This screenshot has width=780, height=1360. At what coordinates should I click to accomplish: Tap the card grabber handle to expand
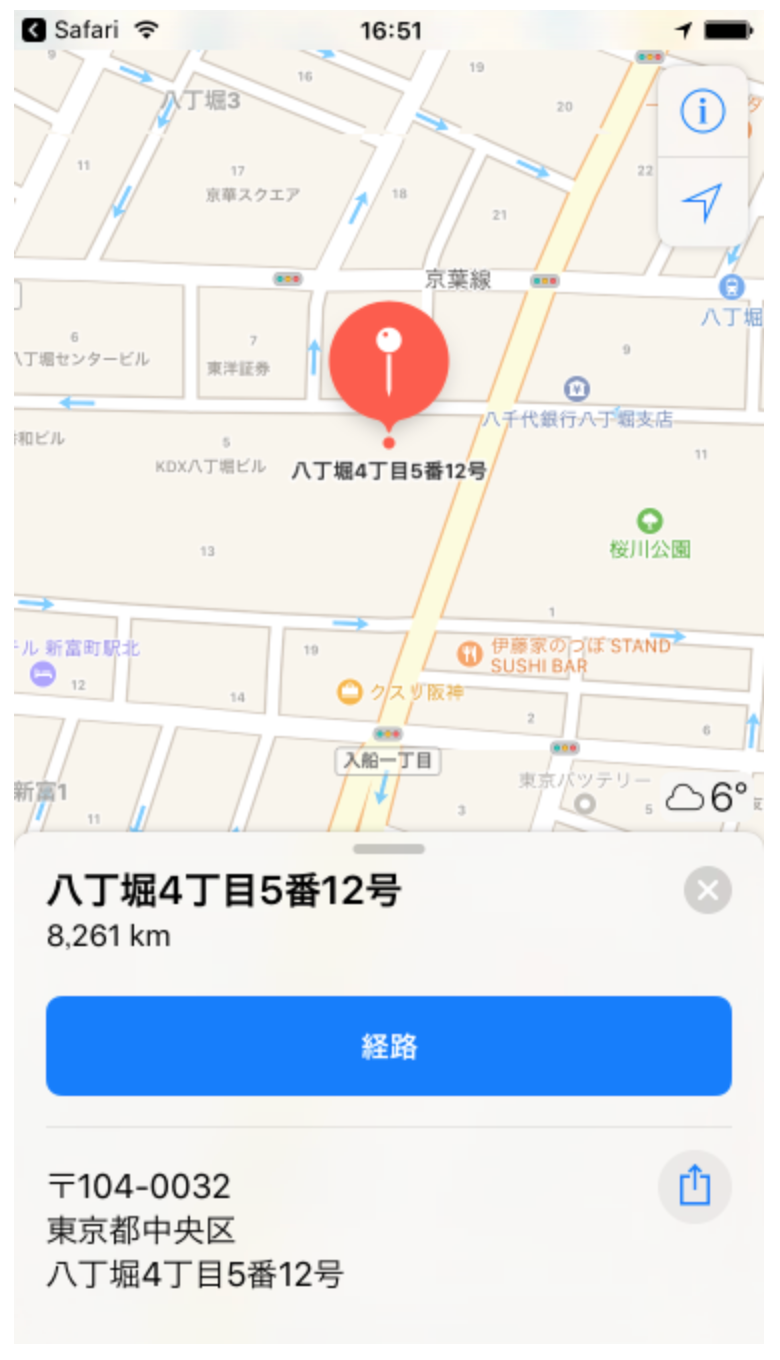tap(389, 849)
